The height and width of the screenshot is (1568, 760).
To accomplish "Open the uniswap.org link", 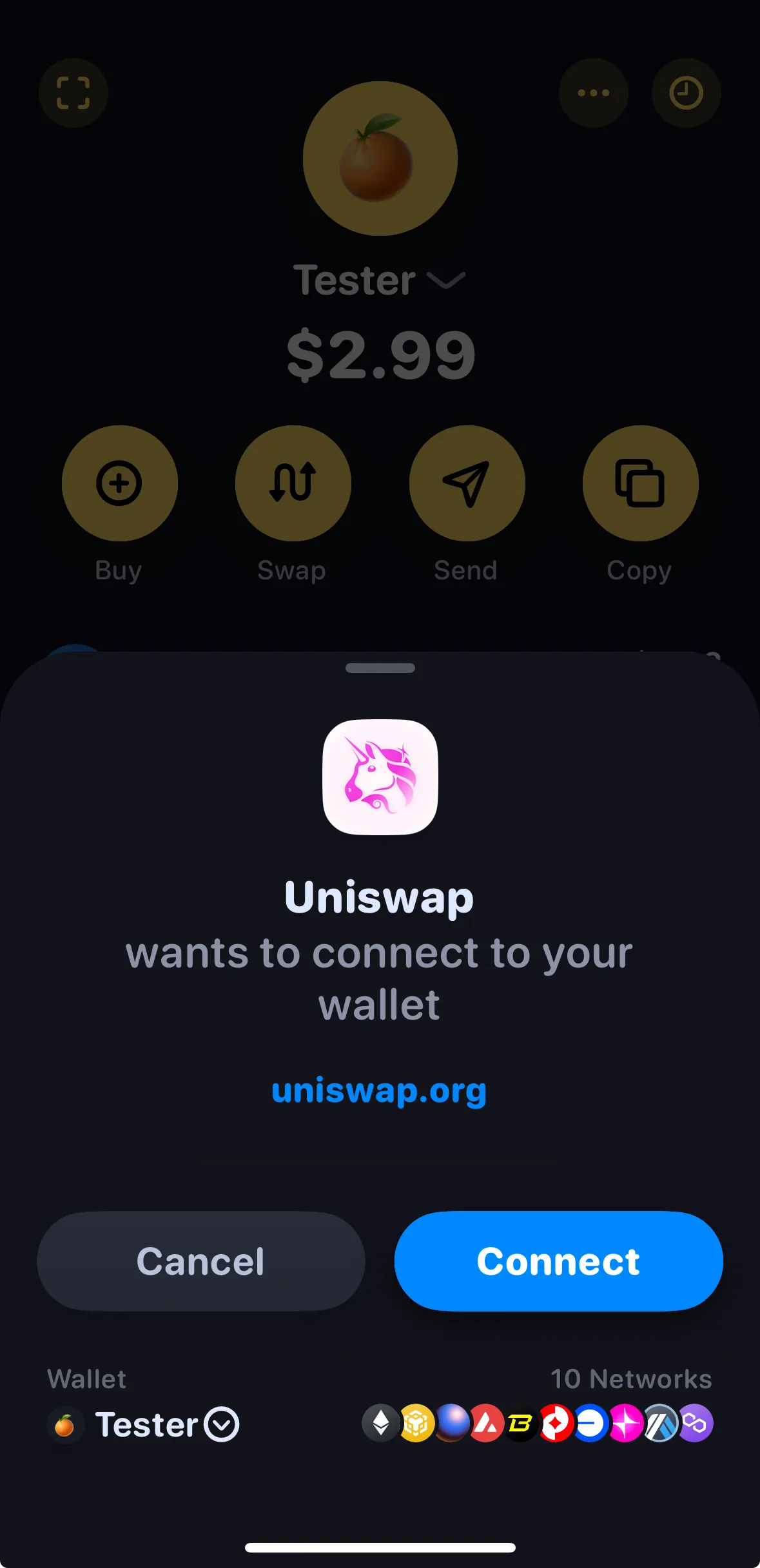I will [x=379, y=1090].
